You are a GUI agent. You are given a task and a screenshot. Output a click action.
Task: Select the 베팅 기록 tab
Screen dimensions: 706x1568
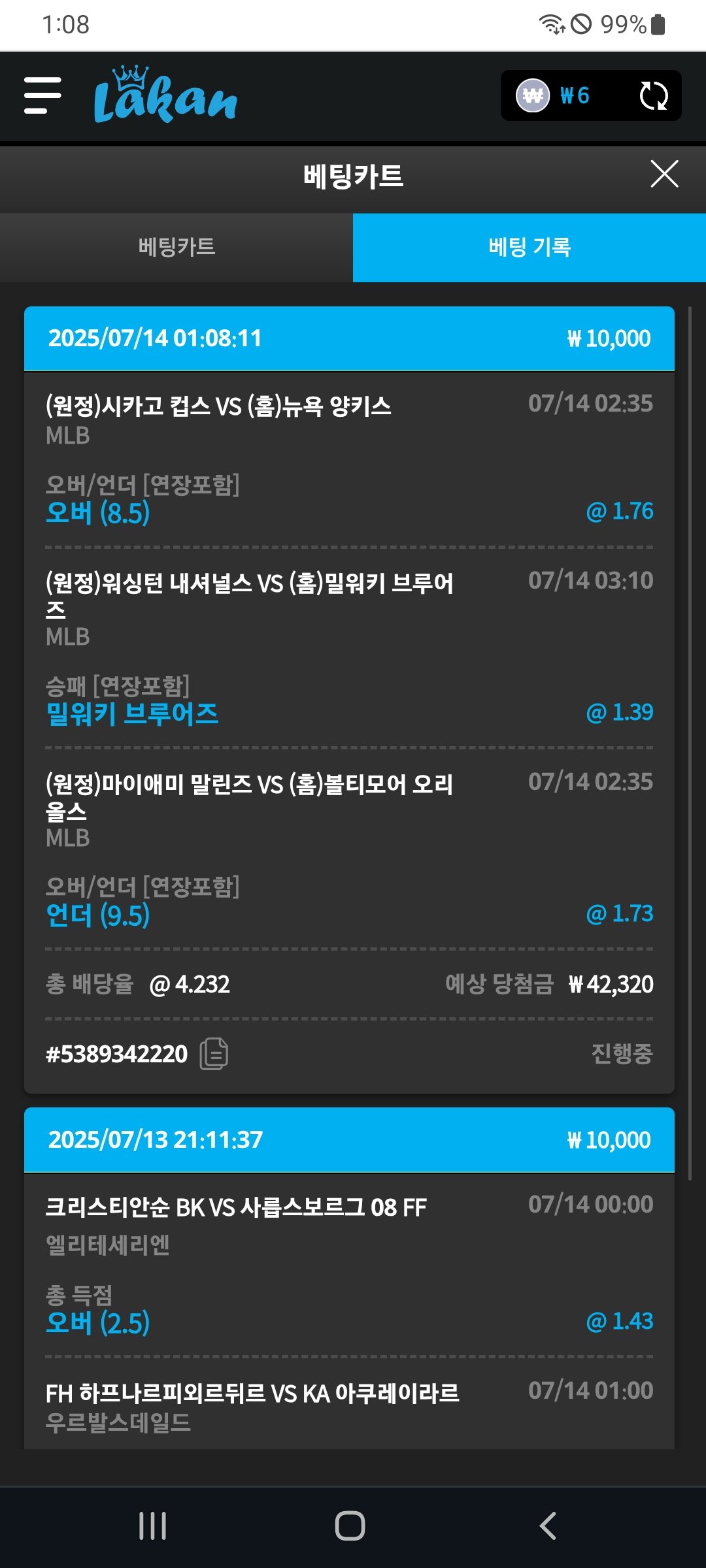[x=529, y=248]
